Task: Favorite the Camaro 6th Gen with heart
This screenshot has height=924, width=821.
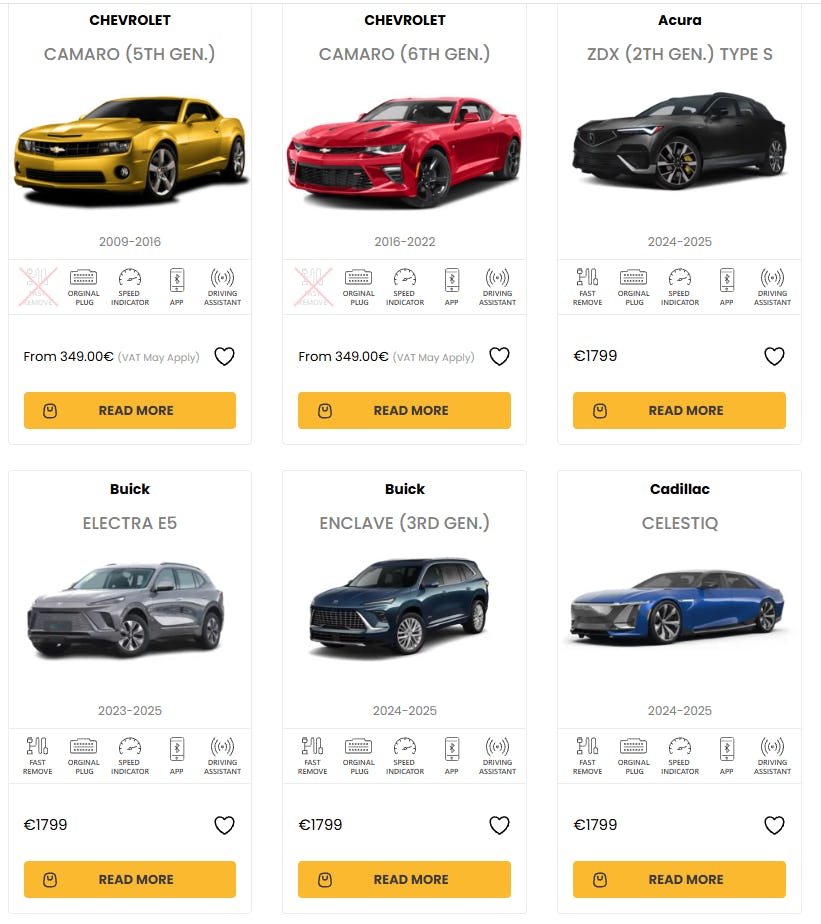Action: click(x=499, y=356)
